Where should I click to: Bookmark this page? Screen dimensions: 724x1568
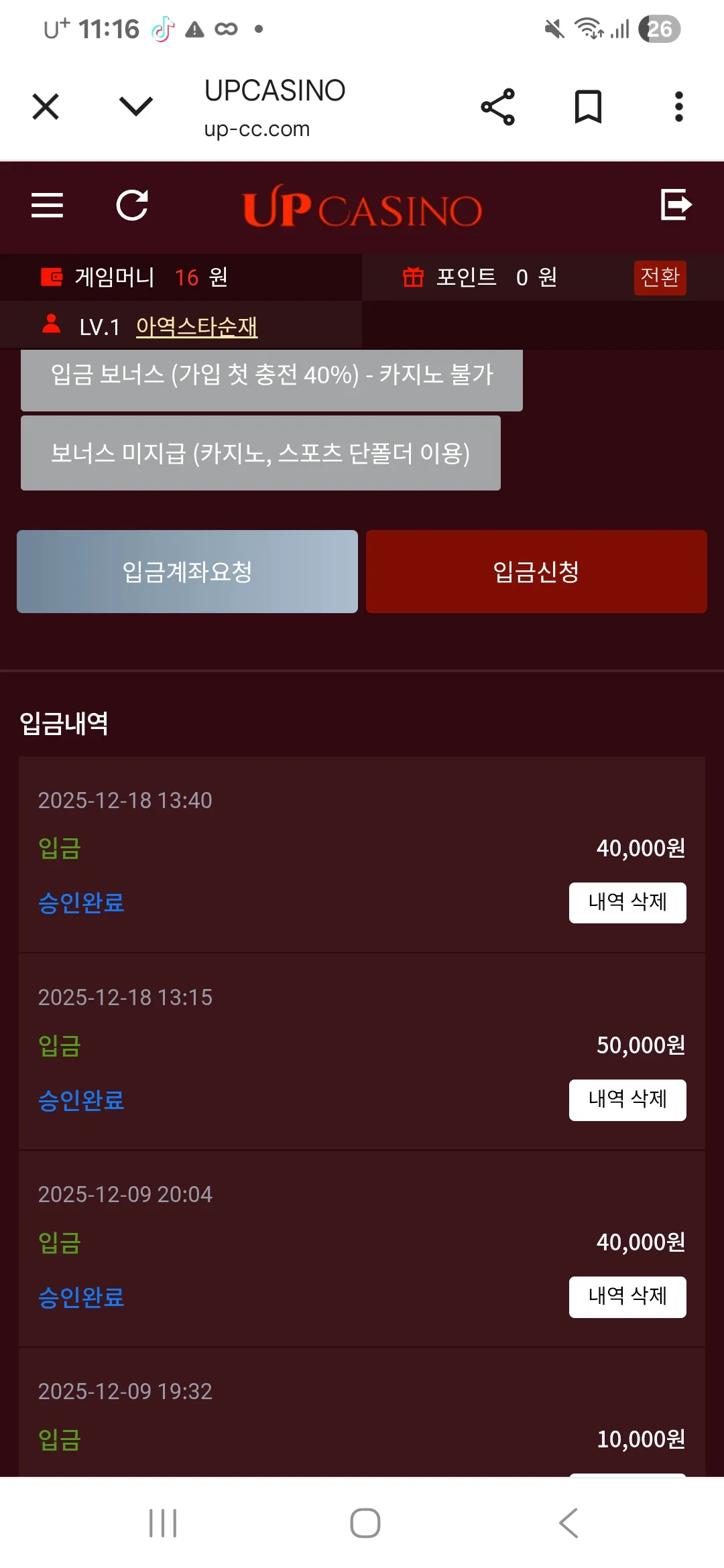coord(589,107)
